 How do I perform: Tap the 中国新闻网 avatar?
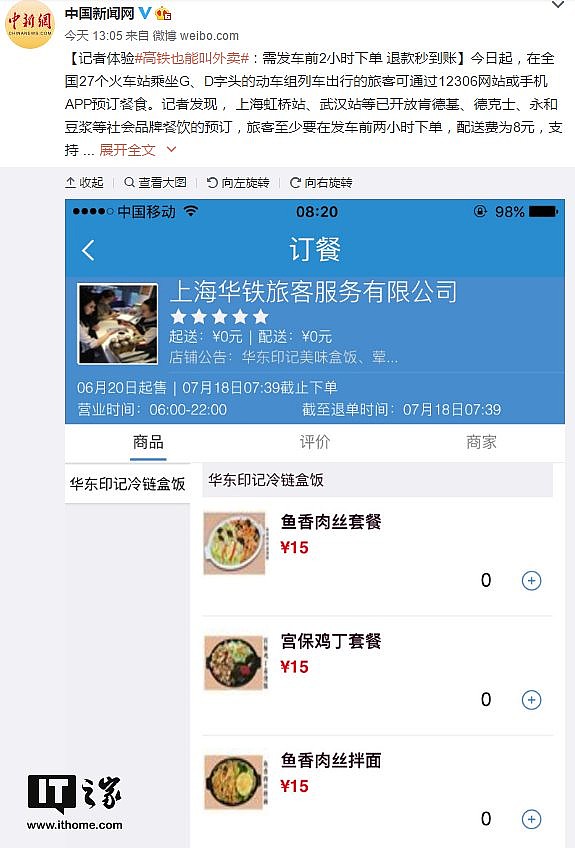tap(30, 24)
